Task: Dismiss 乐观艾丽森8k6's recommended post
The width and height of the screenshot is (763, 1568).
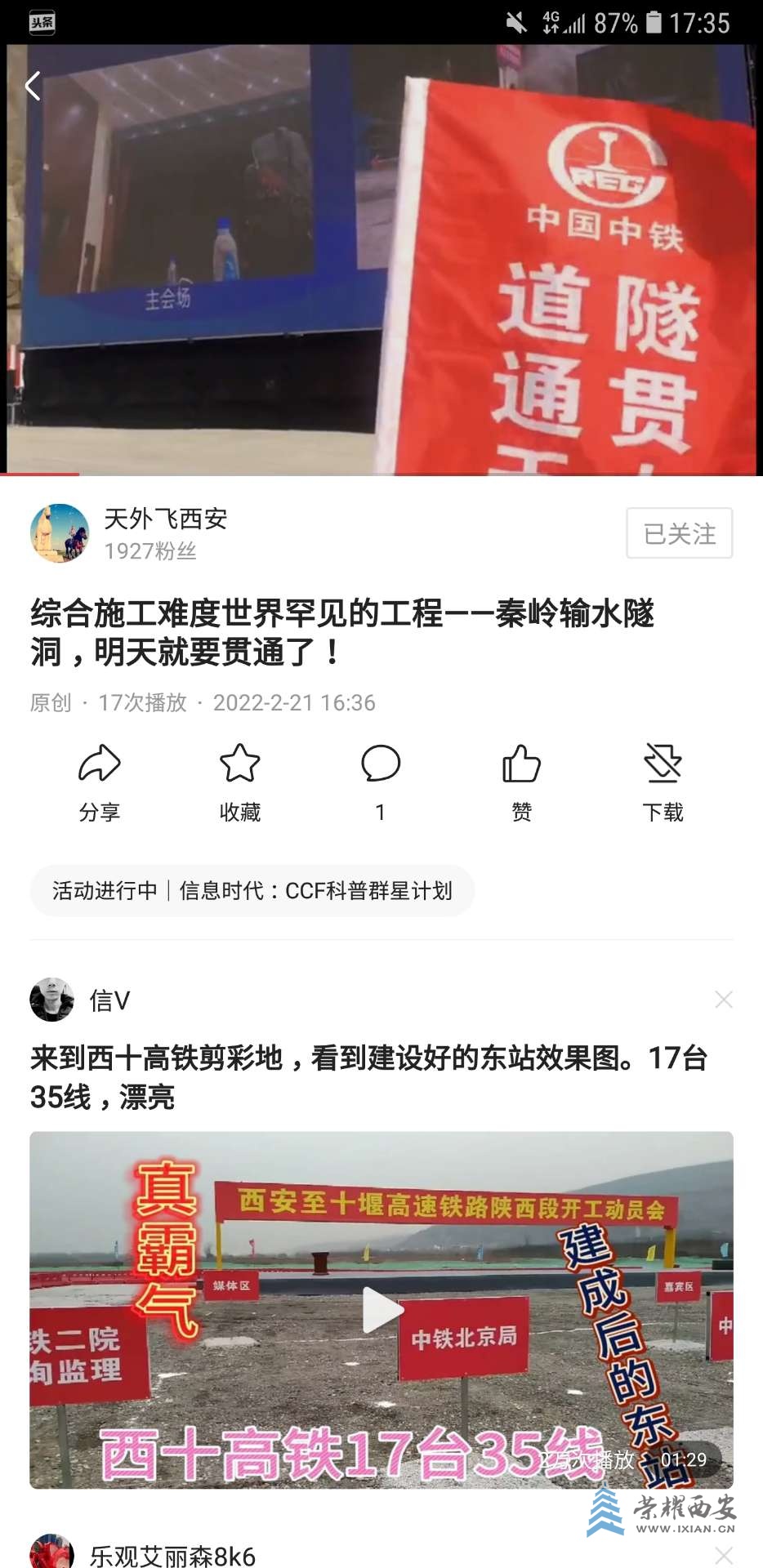Action: point(723,1554)
